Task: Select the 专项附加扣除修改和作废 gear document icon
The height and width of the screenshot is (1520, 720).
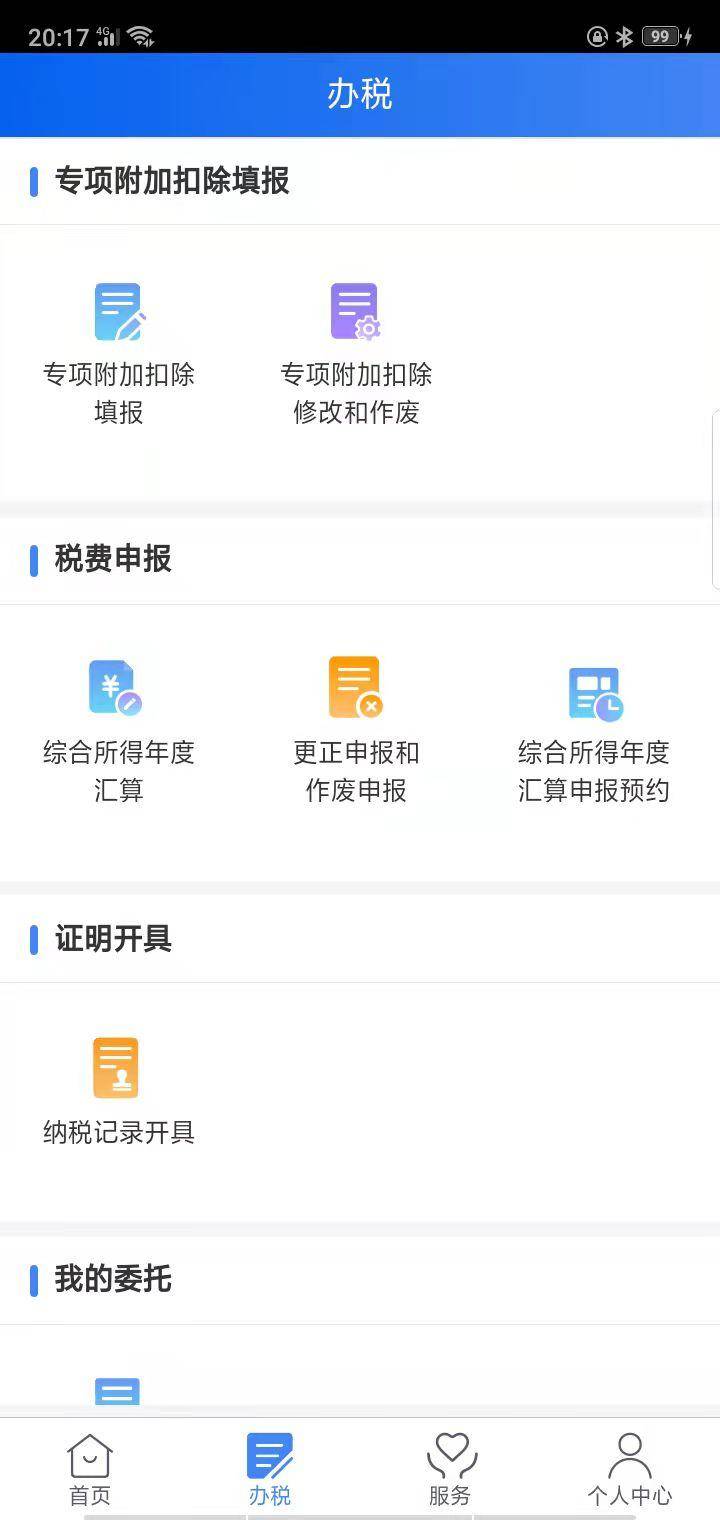Action: coord(357,309)
